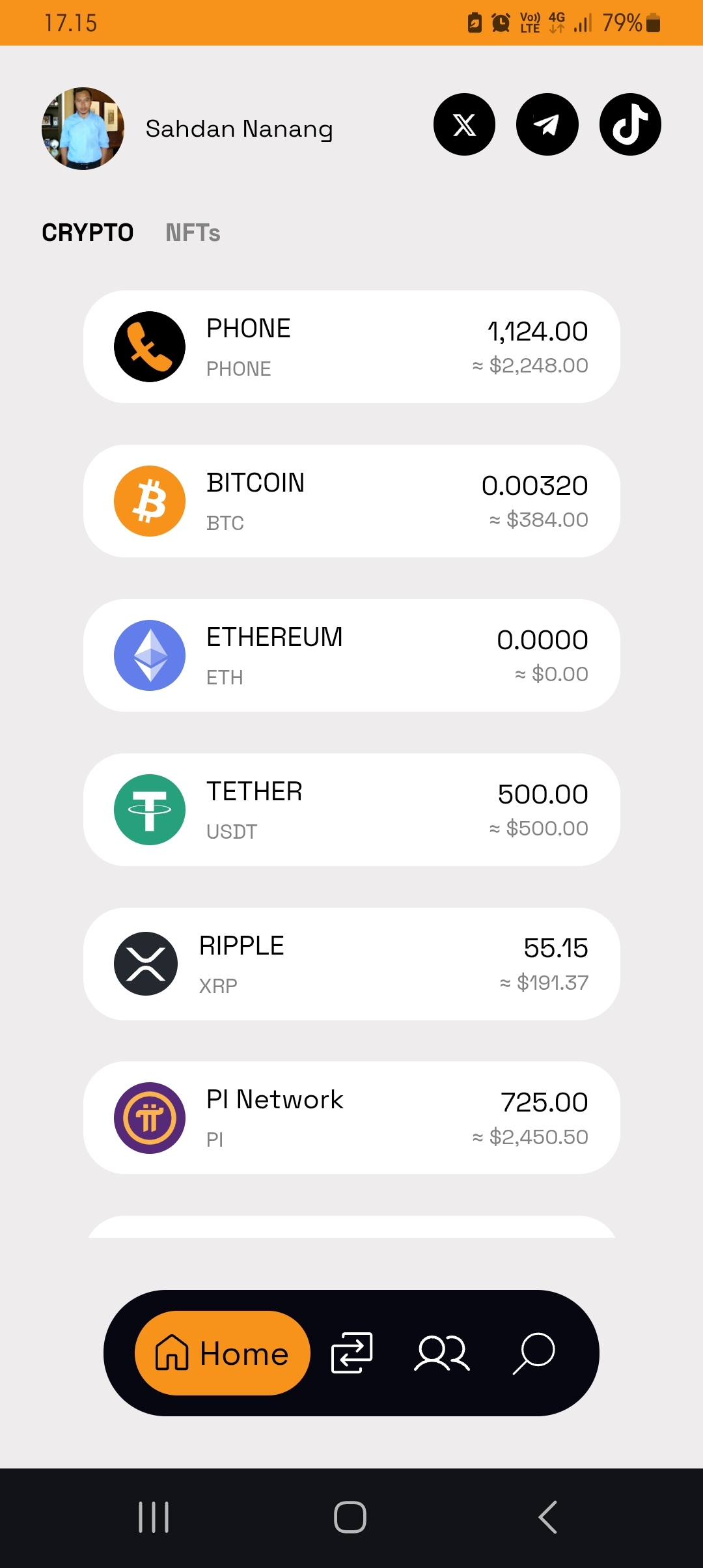
Task: Open the TikTok link icon
Action: tap(630, 124)
